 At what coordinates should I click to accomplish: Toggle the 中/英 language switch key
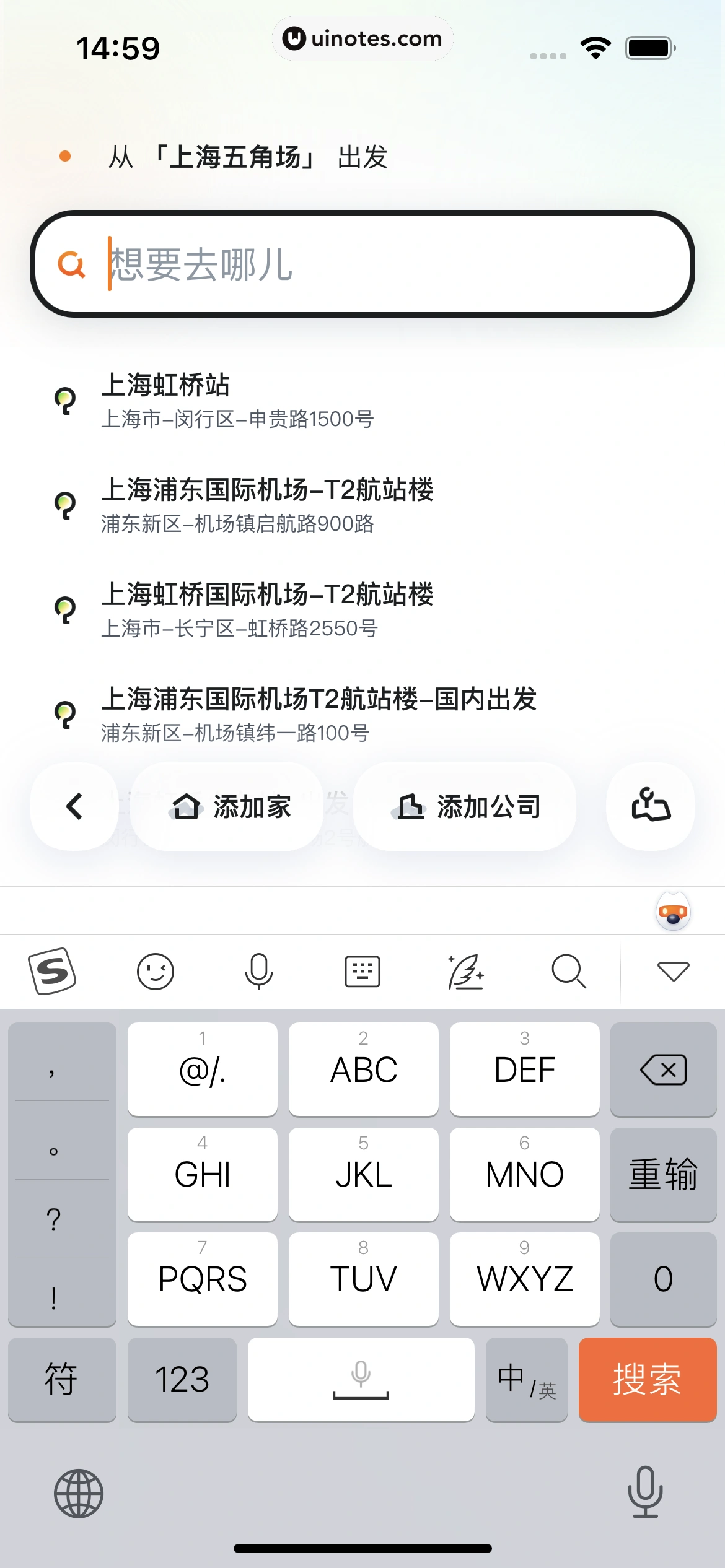[x=526, y=1380]
